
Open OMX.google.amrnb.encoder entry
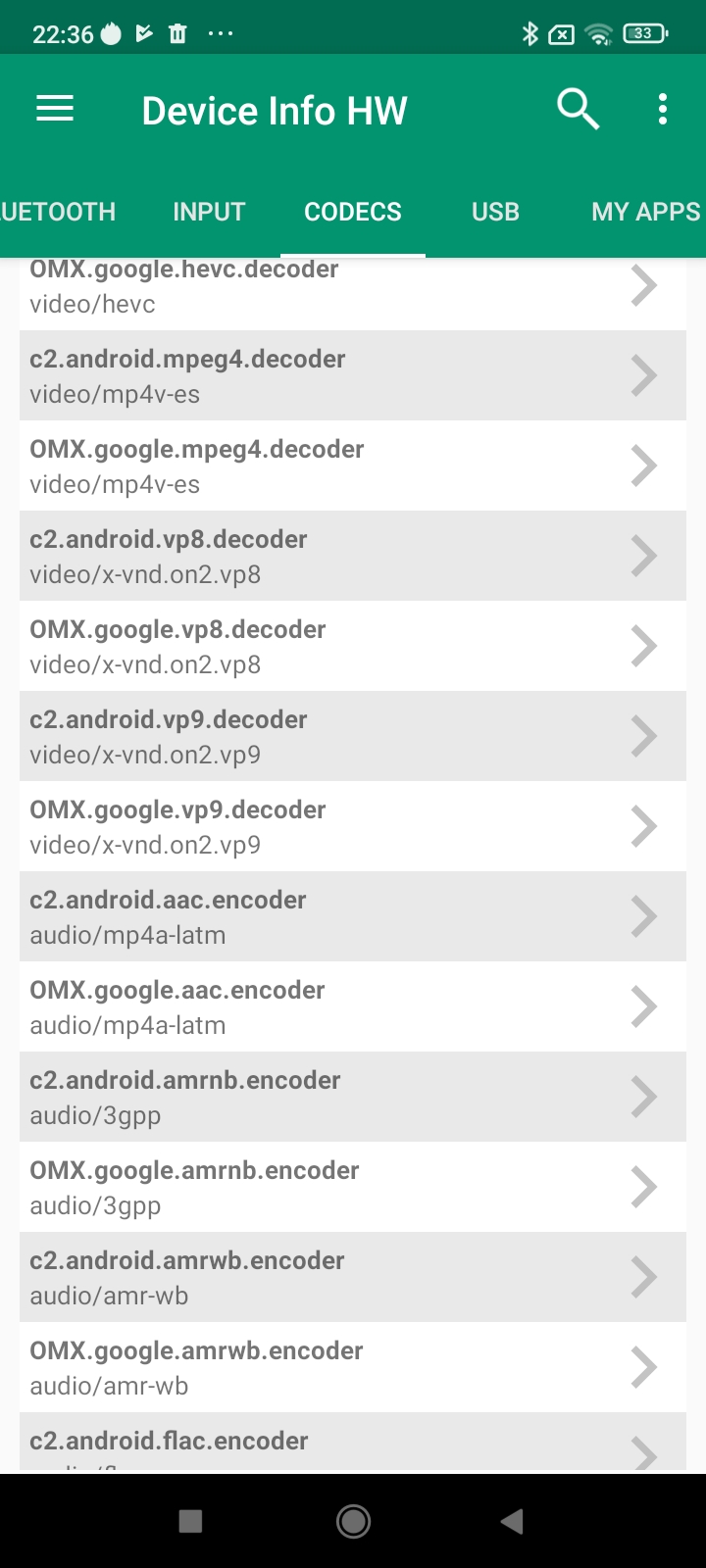coord(353,1188)
